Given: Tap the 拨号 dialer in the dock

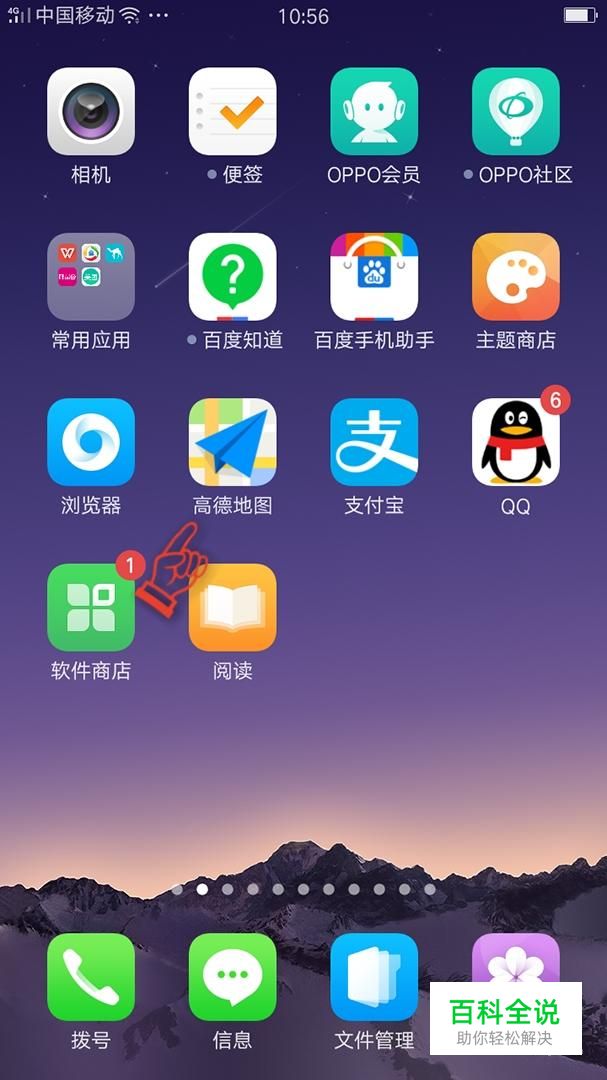Looking at the screenshot, I should pos(91,977).
